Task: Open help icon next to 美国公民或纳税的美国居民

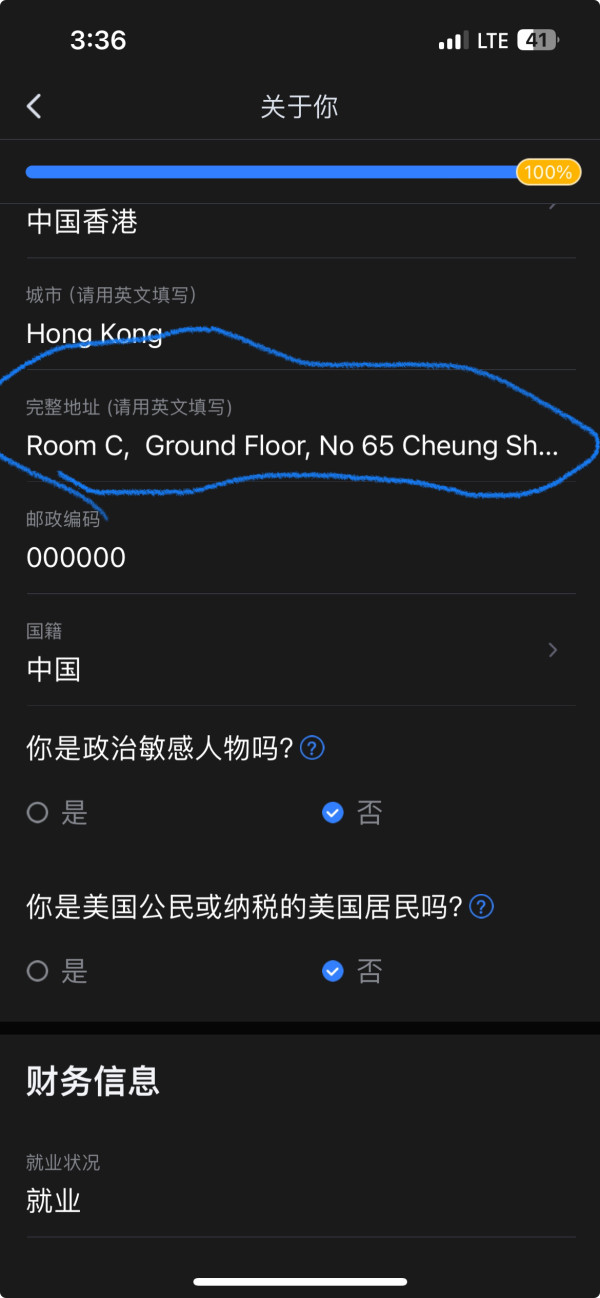Action: (x=482, y=907)
